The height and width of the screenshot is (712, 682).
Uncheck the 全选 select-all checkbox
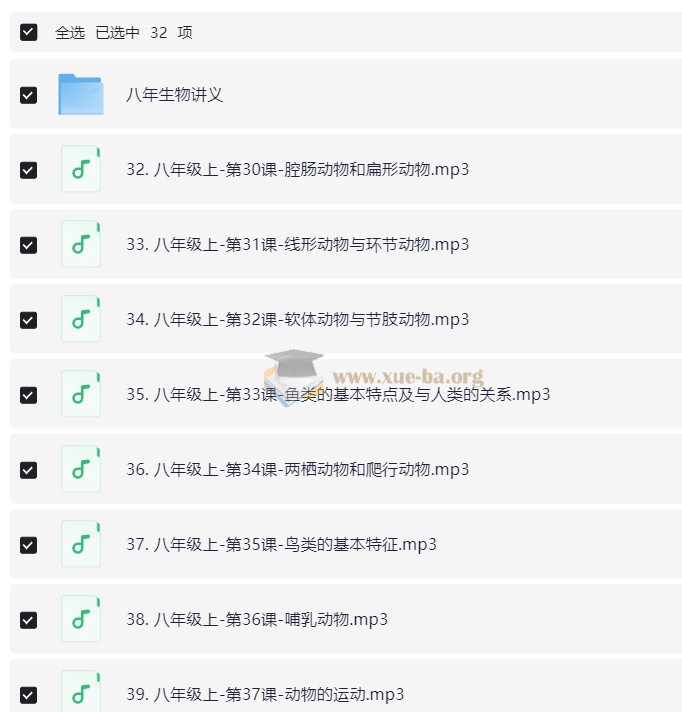(x=29, y=32)
